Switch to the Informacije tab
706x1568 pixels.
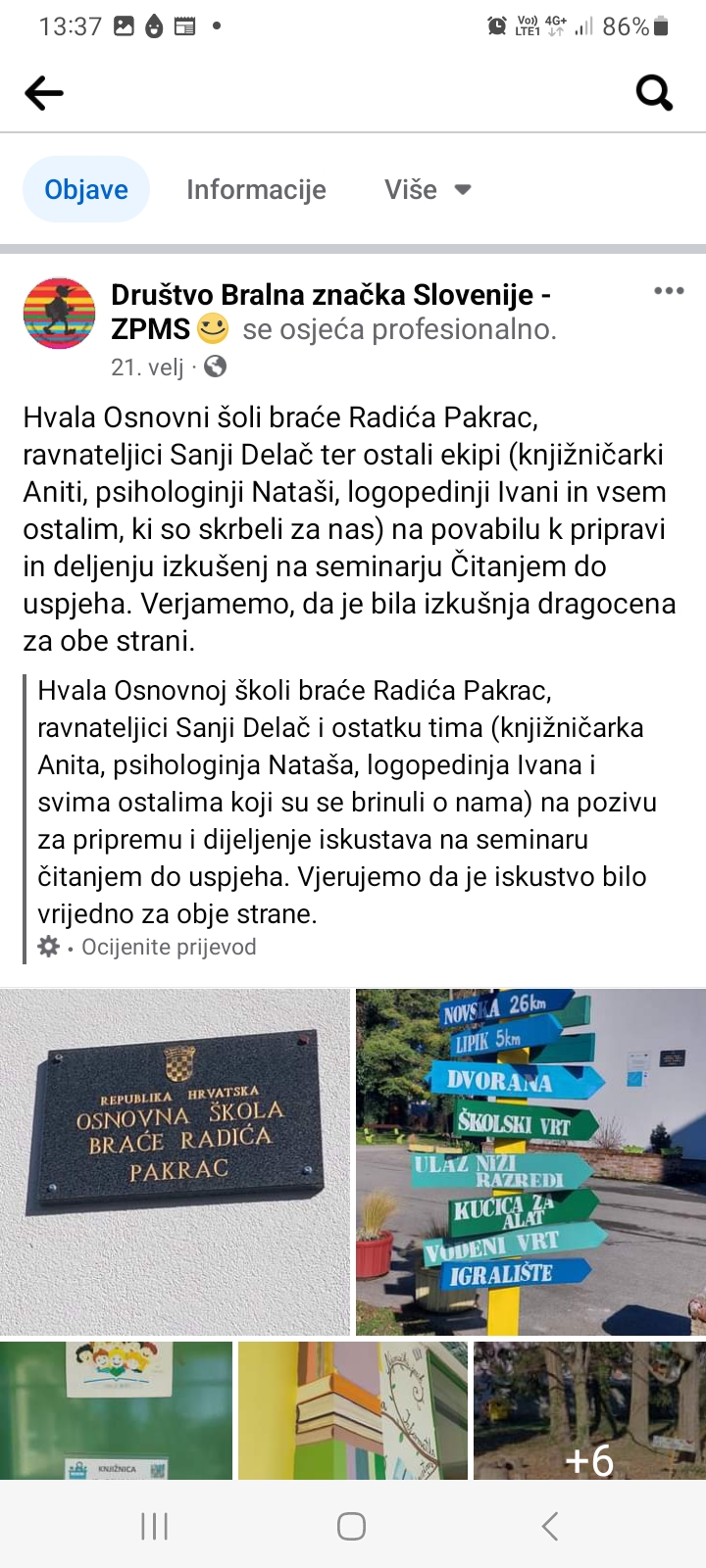click(256, 189)
